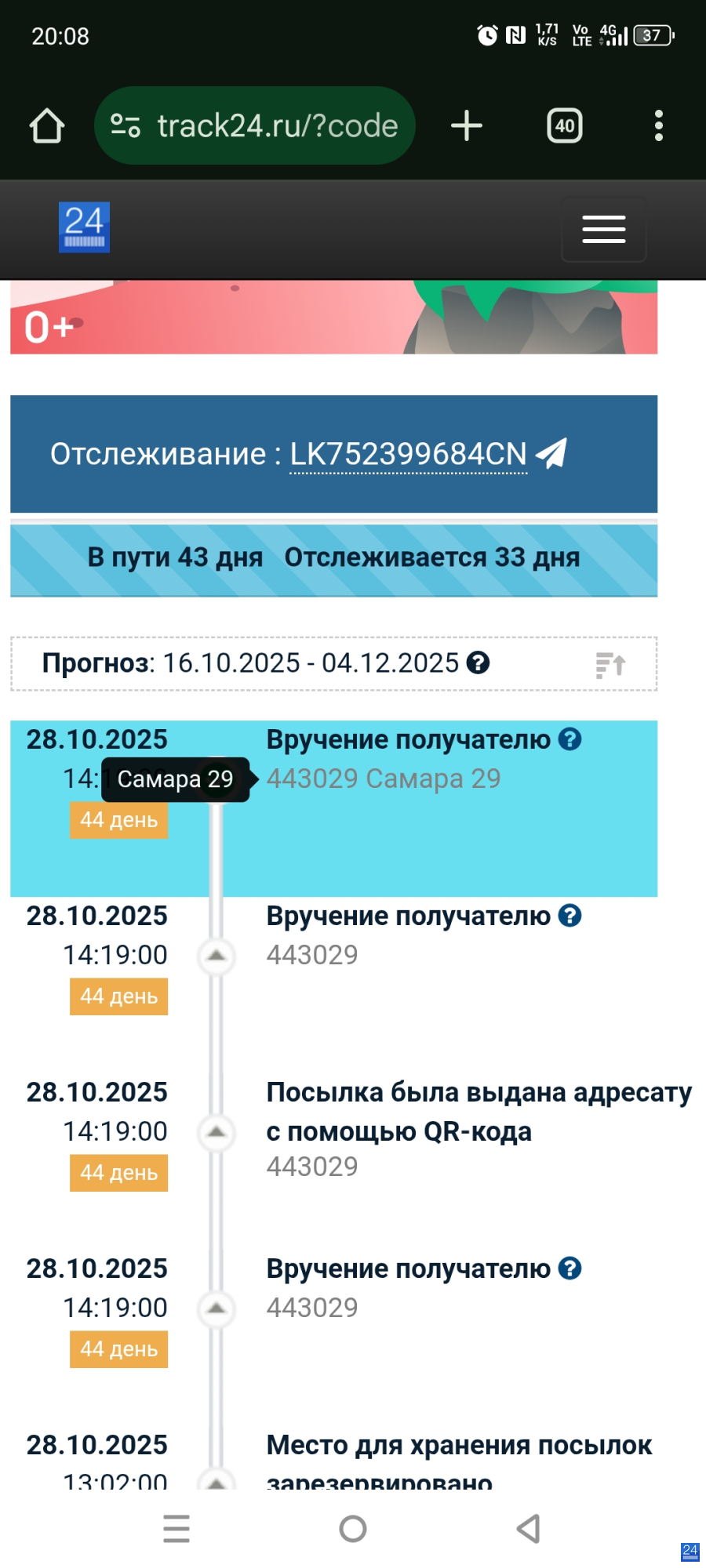Open the recent apps view

pyautogui.click(x=176, y=1529)
